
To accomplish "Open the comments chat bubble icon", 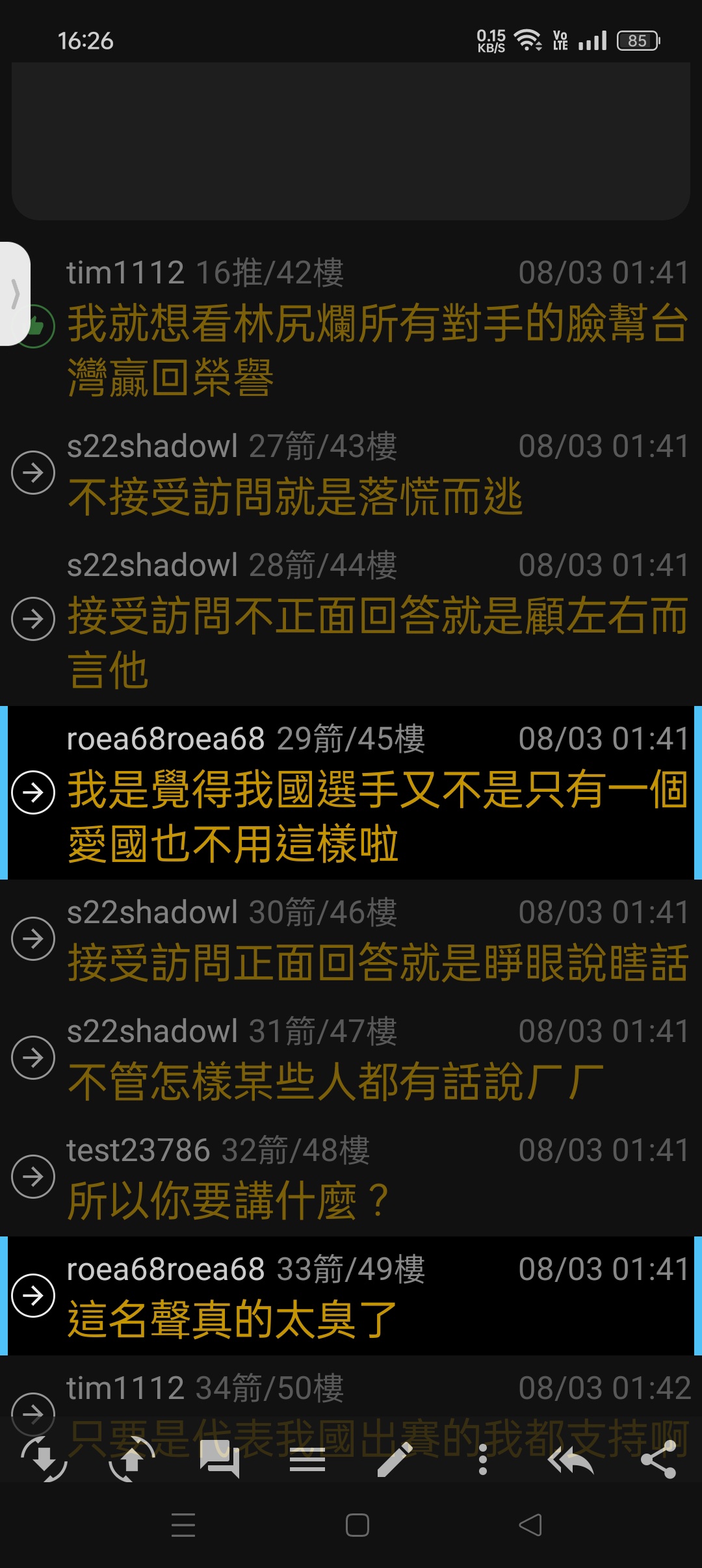I will [x=220, y=1461].
